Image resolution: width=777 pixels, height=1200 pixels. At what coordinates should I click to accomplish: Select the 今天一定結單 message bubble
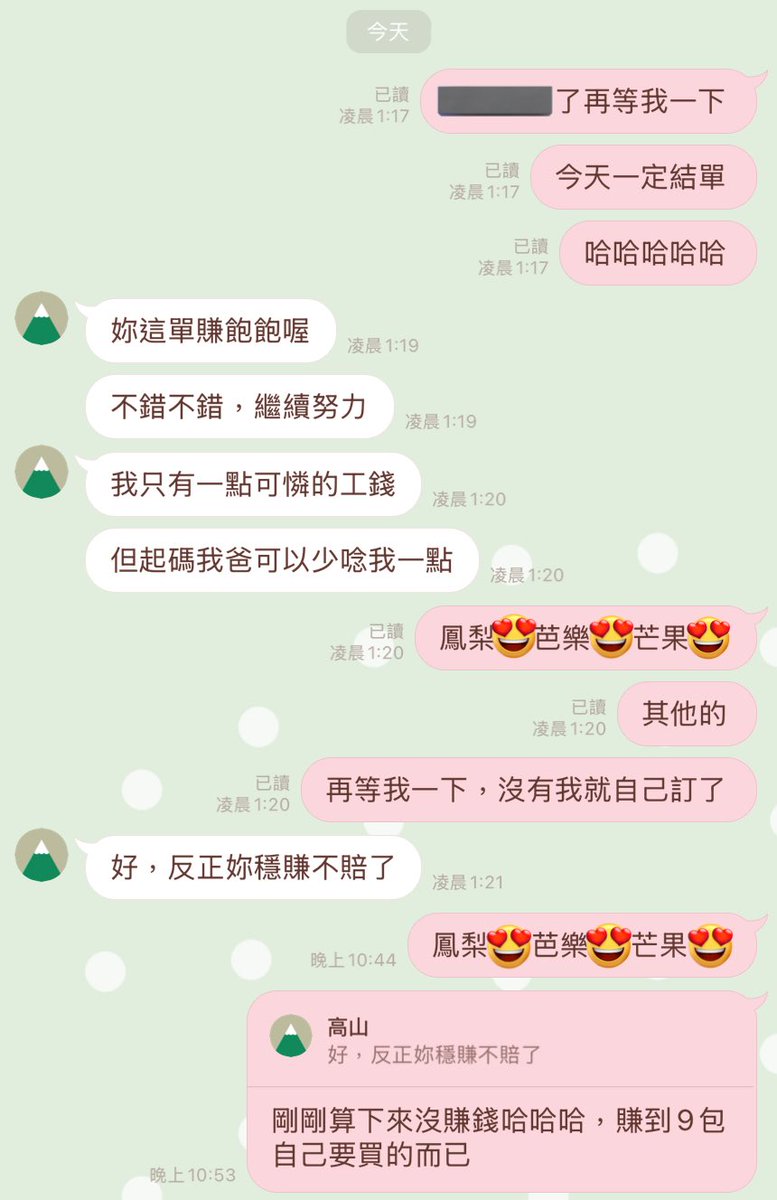coord(644,177)
